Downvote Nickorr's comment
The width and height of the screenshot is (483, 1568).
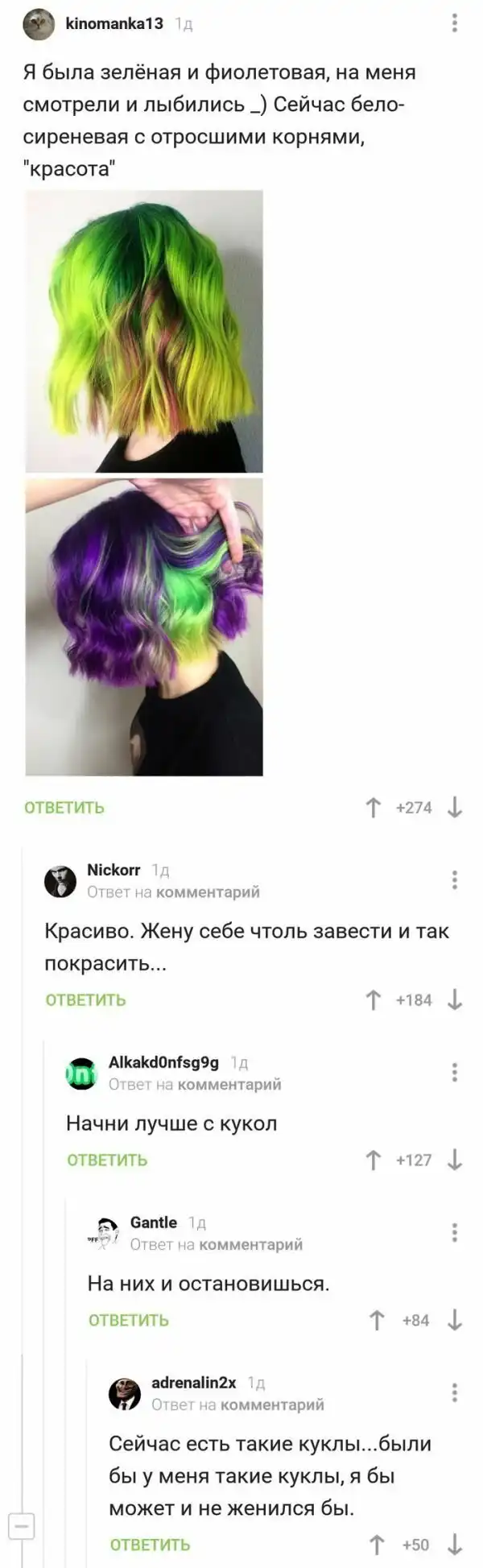click(455, 1000)
